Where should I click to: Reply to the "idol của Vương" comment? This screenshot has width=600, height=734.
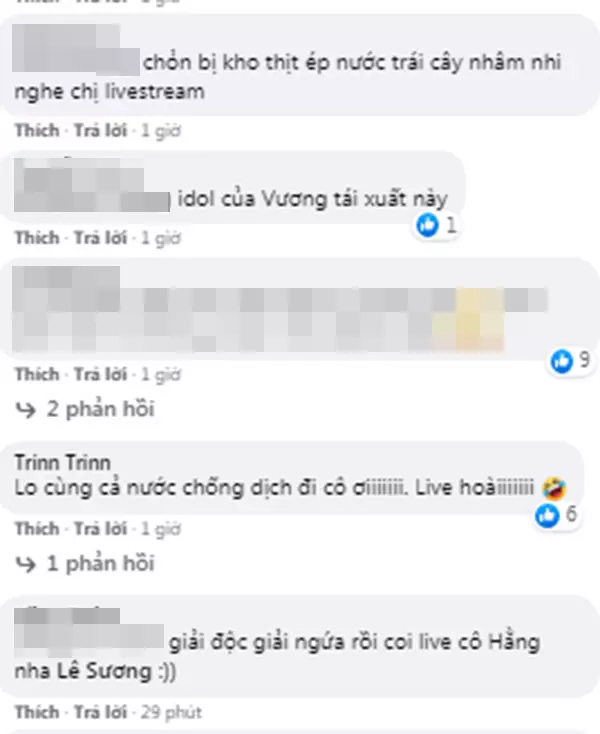100,238
